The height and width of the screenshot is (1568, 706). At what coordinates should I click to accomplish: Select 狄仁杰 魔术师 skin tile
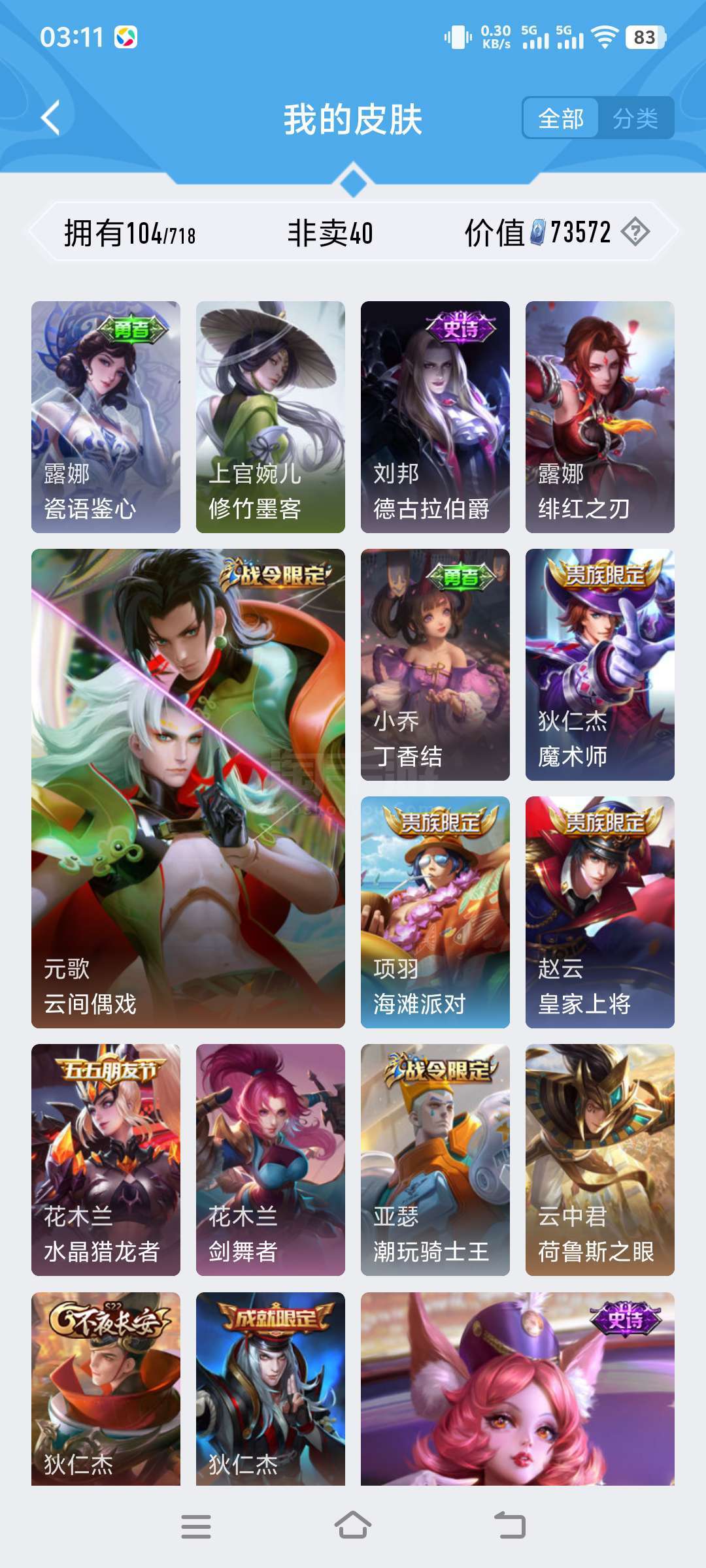pyautogui.click(x=600, y=664)
